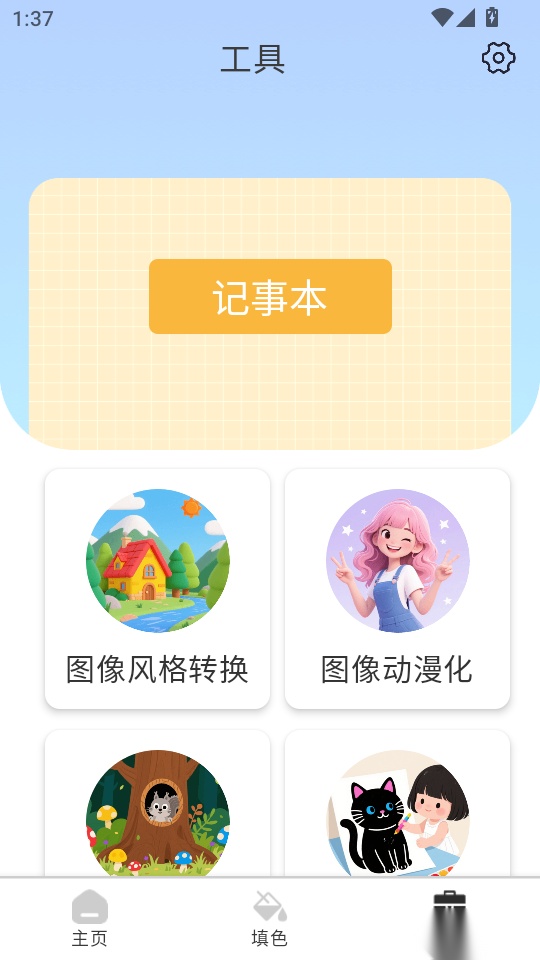The image size is (540, 960).
Task: Open the settings gear icon
Action: 498,58
